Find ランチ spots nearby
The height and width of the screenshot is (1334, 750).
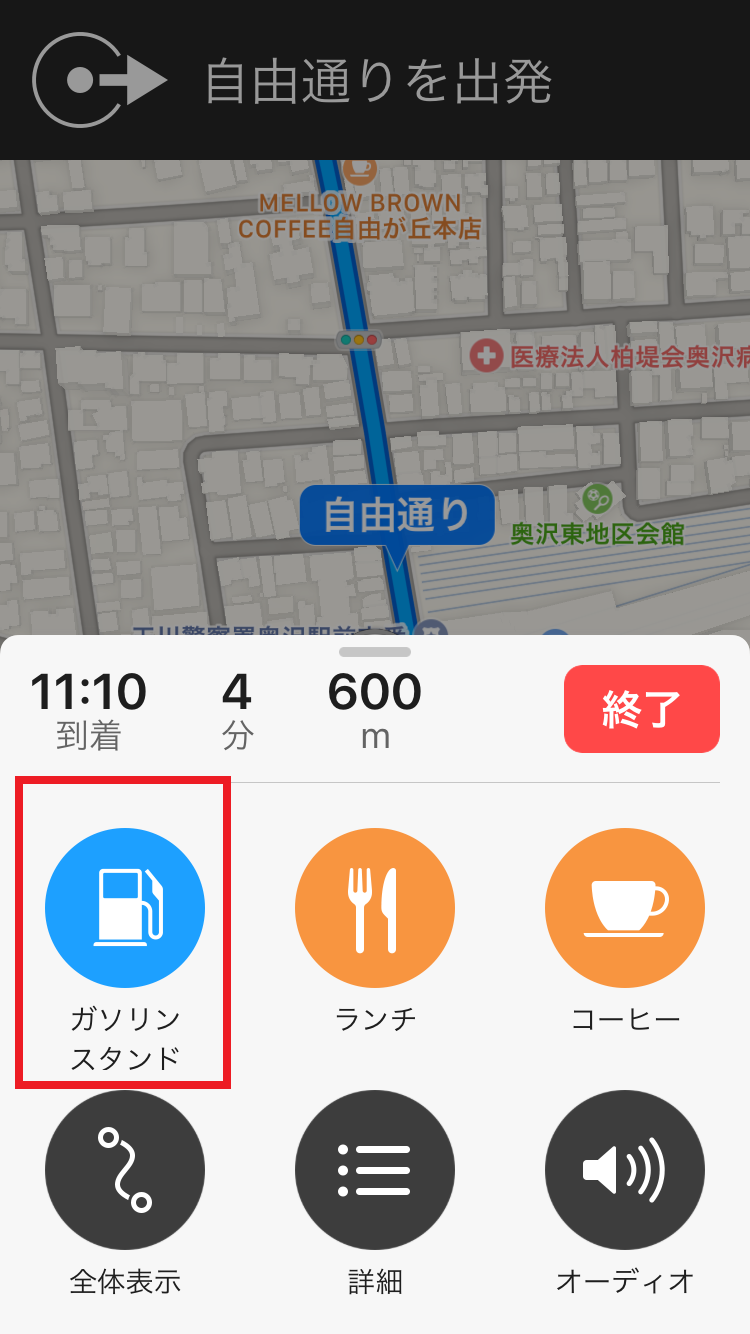click(x=375, y=908)
